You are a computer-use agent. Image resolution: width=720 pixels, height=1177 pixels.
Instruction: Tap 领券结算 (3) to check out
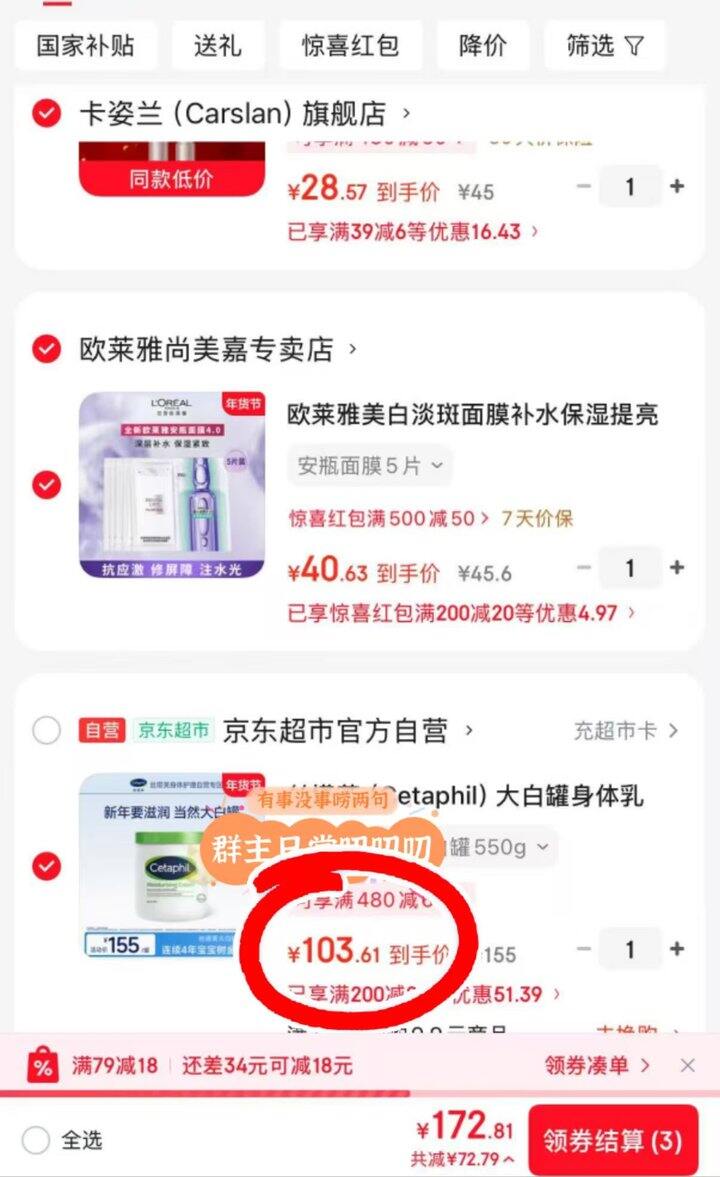tap(612, 1140)
